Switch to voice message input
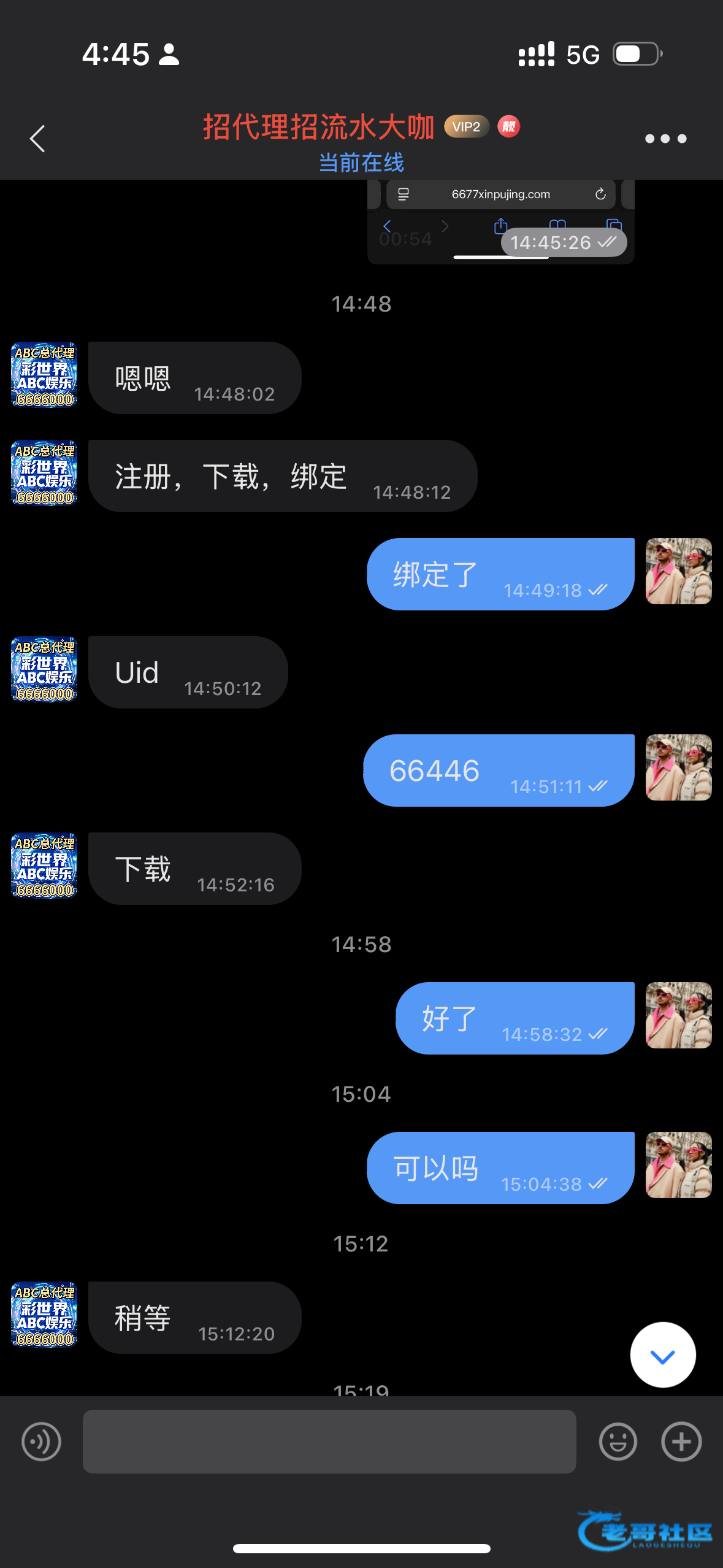This screenshot has width=723, height=1568. tap(41, 1442)
